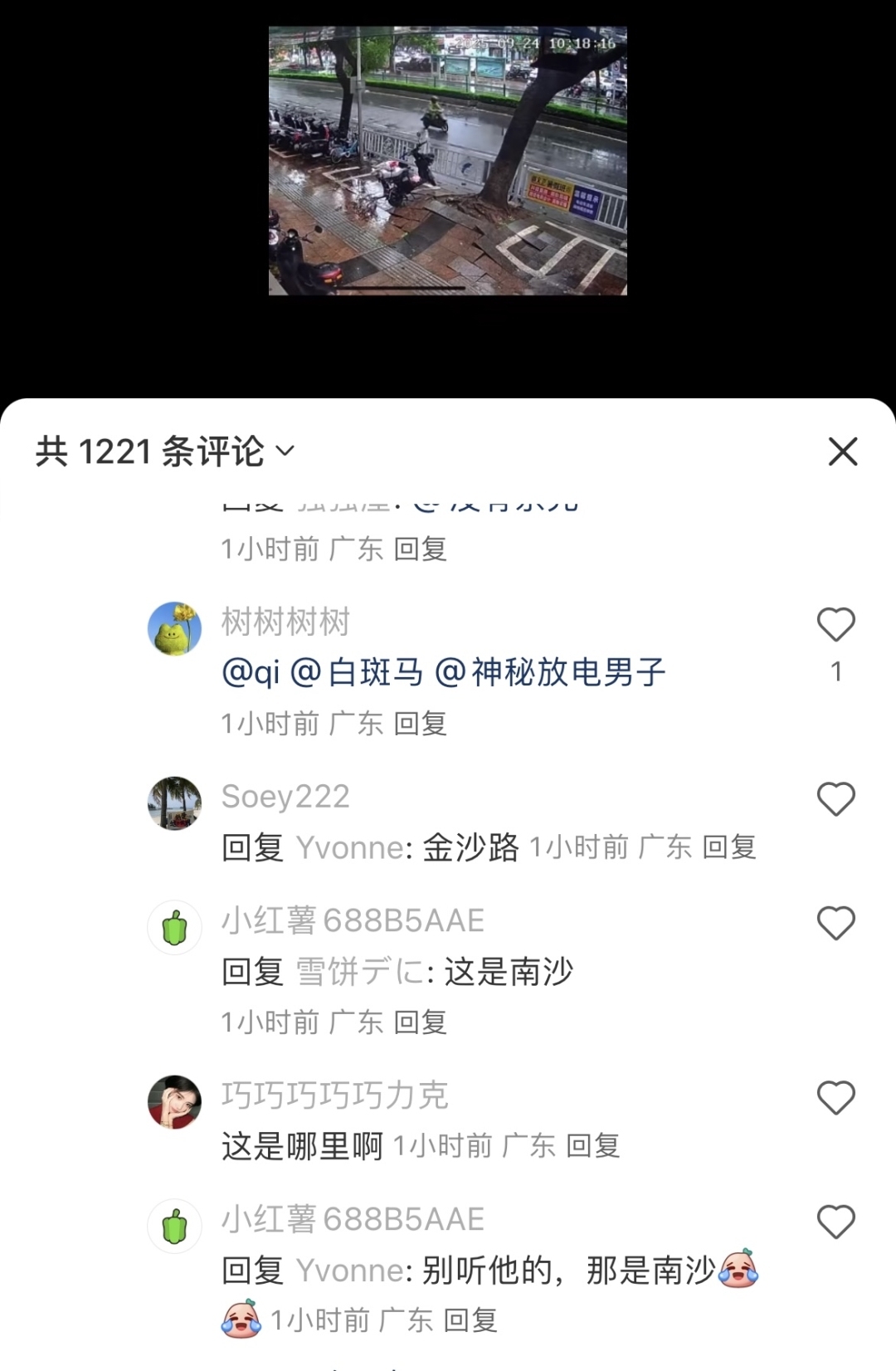Like 树树树树's comment
896x1371 pixels.
[x=835, y=626]
